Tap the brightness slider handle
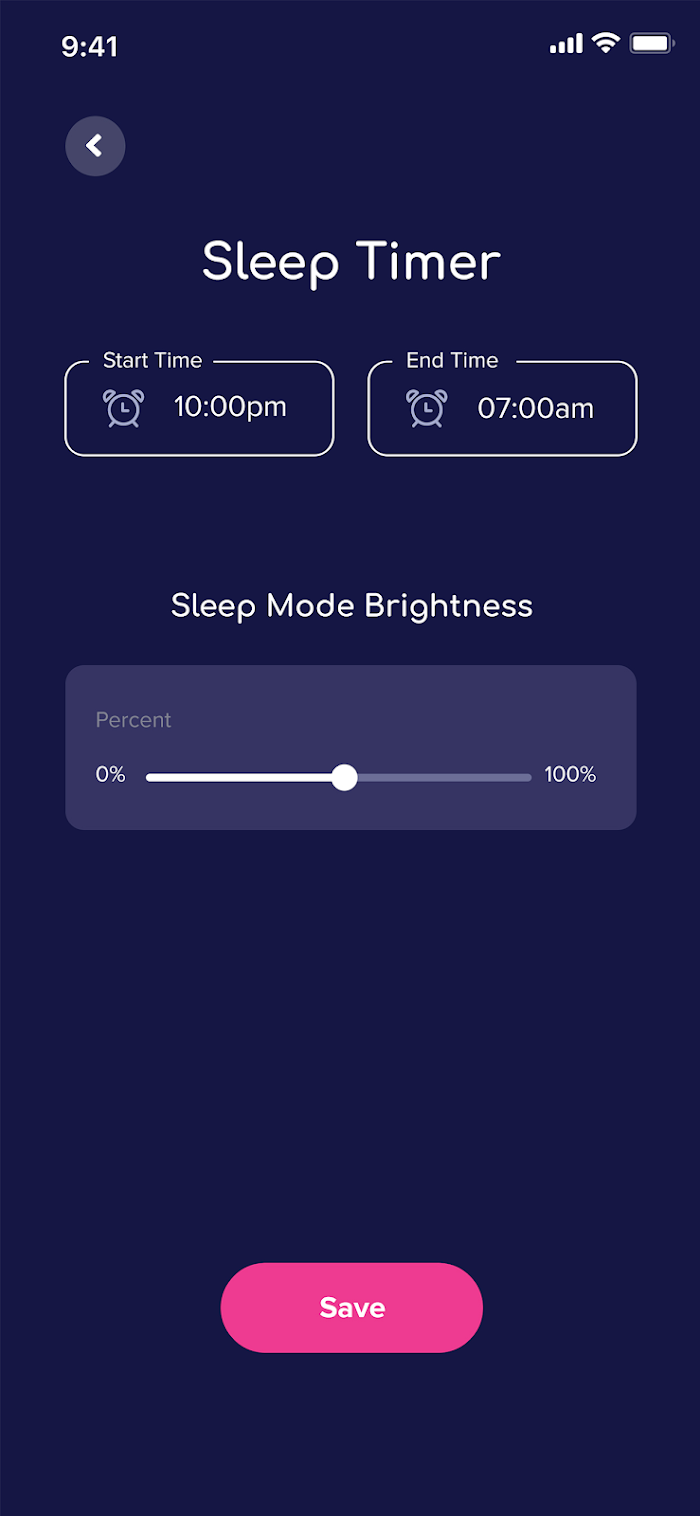 click(344, 777)
